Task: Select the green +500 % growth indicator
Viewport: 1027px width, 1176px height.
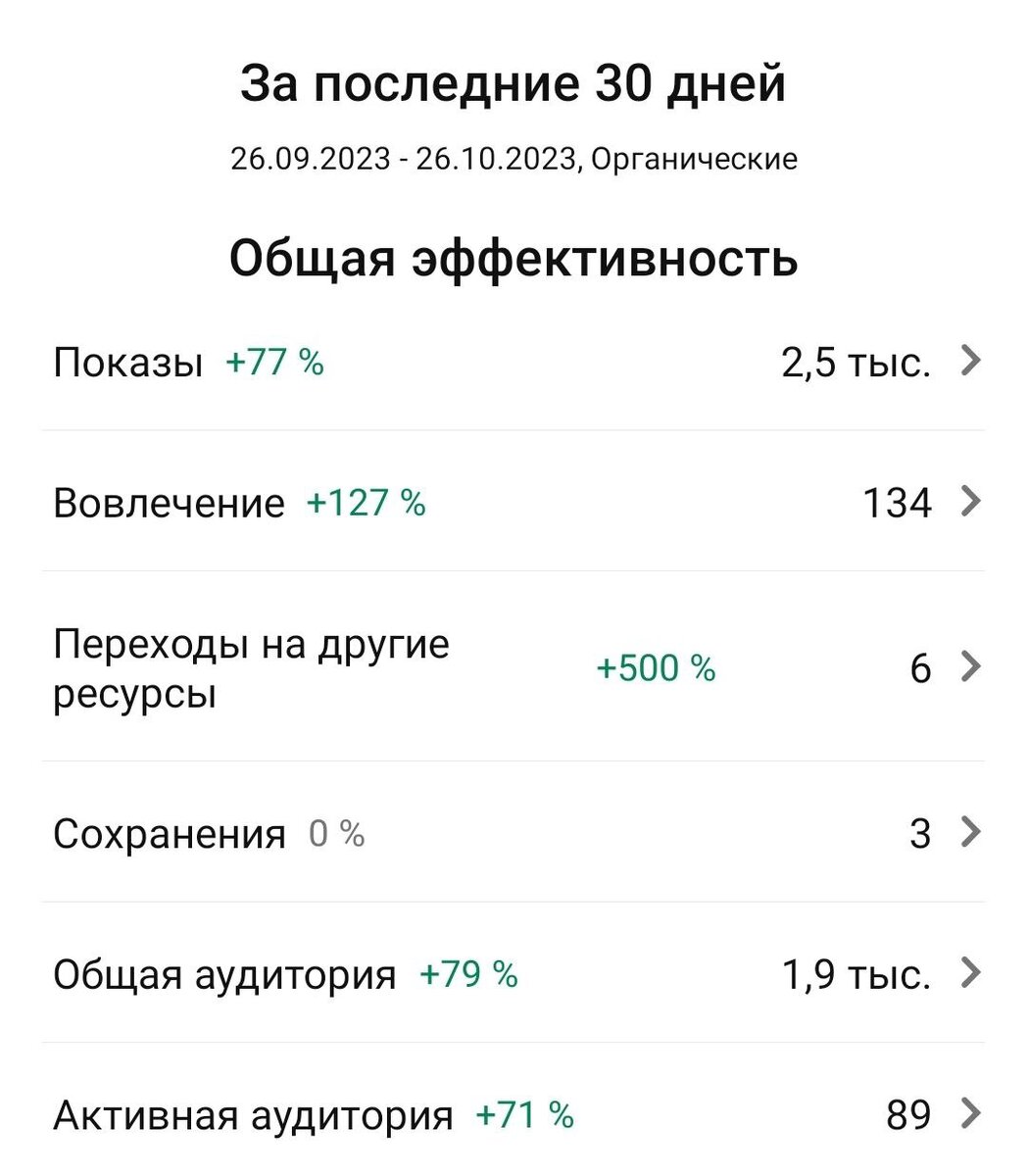Action: point(657,668)
